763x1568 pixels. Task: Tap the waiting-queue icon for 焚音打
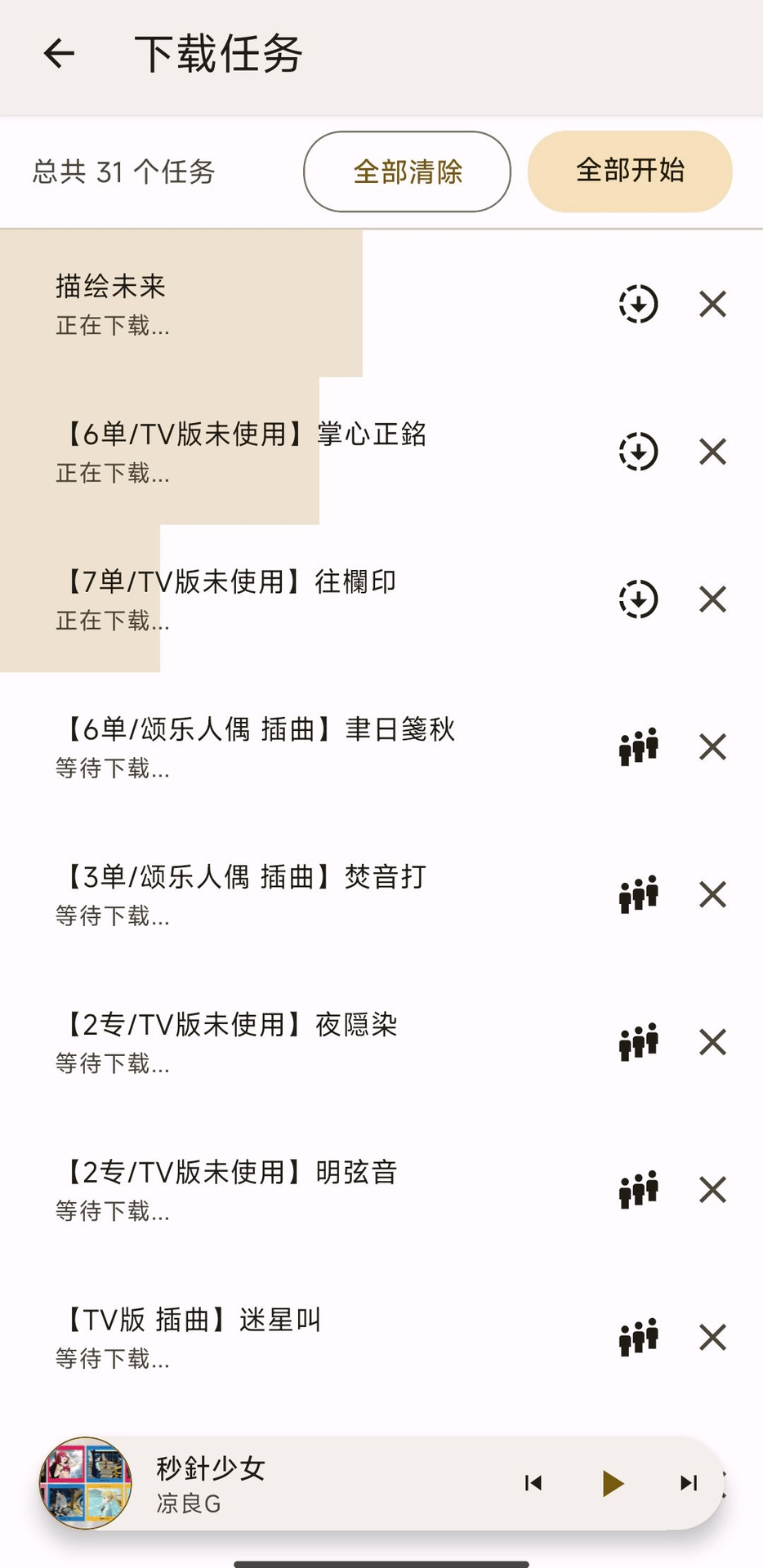pos(638,894)
